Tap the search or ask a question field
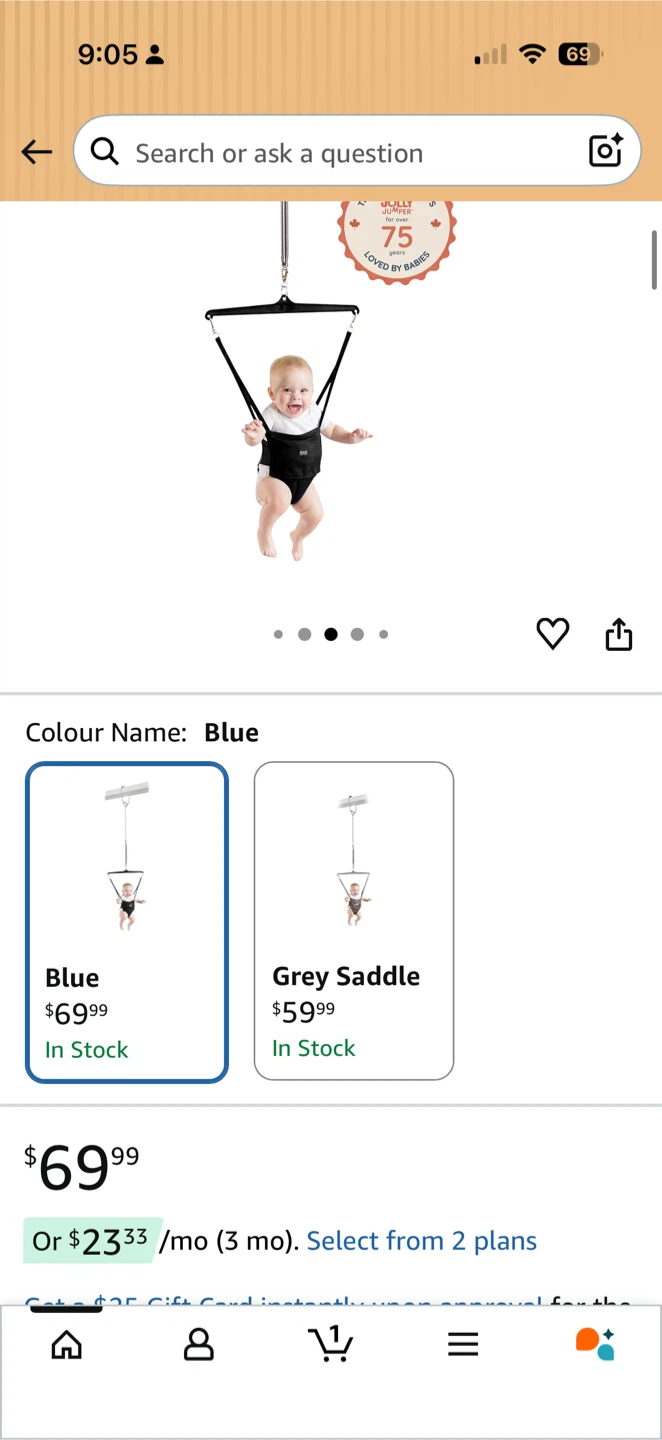The width and height of the screenshot is (662, 1440). (330, 153)
